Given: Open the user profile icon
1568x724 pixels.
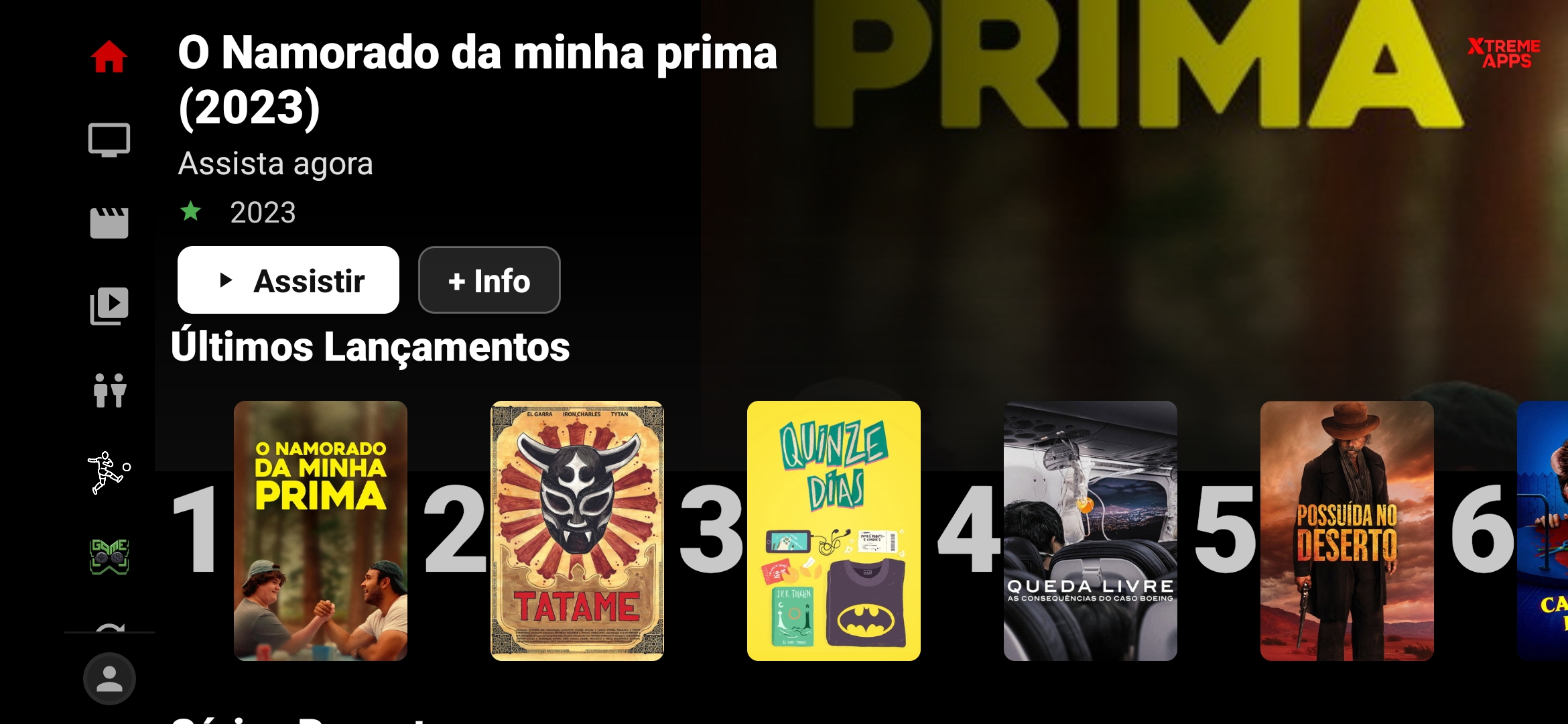Looking at the screenshot, I should click(x=109, y=678).
